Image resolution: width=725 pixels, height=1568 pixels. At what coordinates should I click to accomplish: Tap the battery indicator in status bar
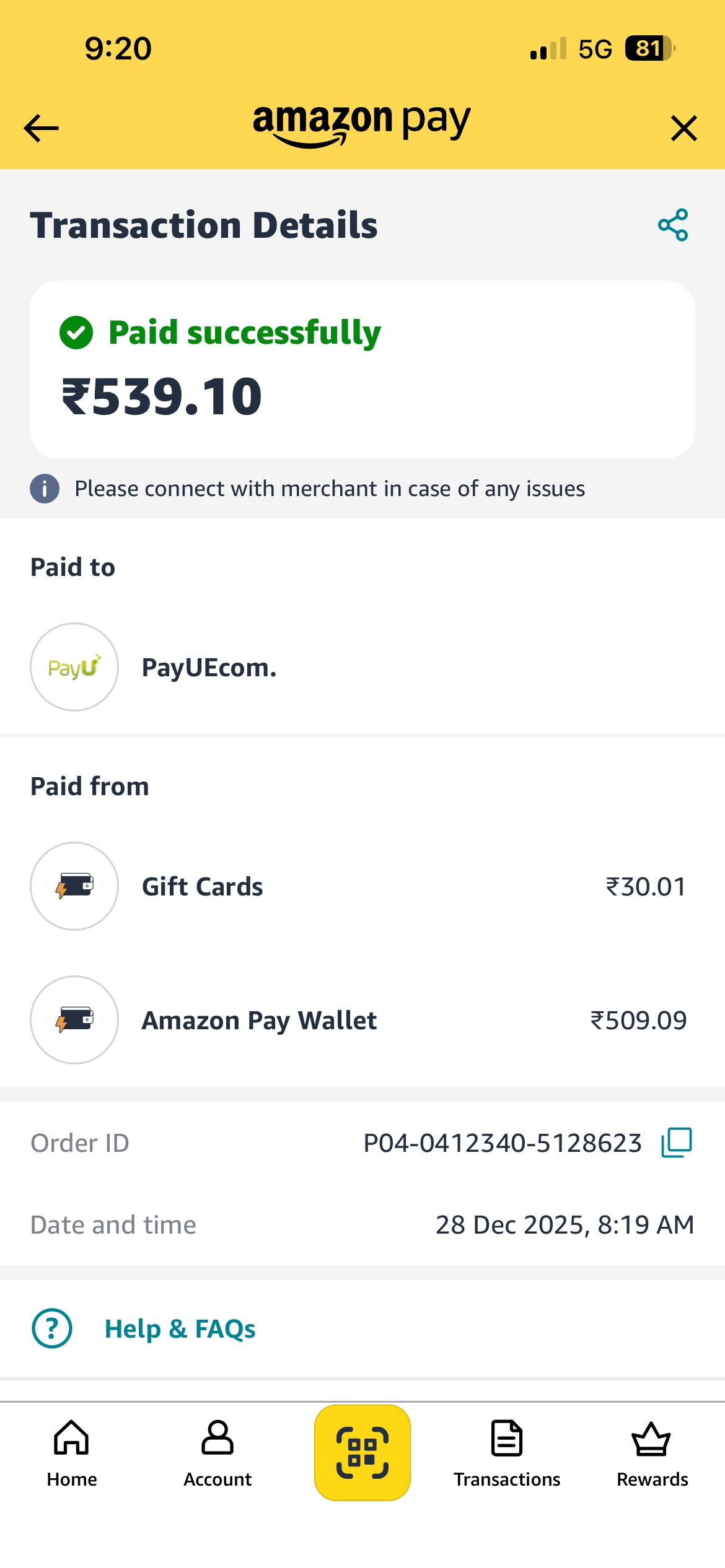pyautogui.click(x=649, y=48)
